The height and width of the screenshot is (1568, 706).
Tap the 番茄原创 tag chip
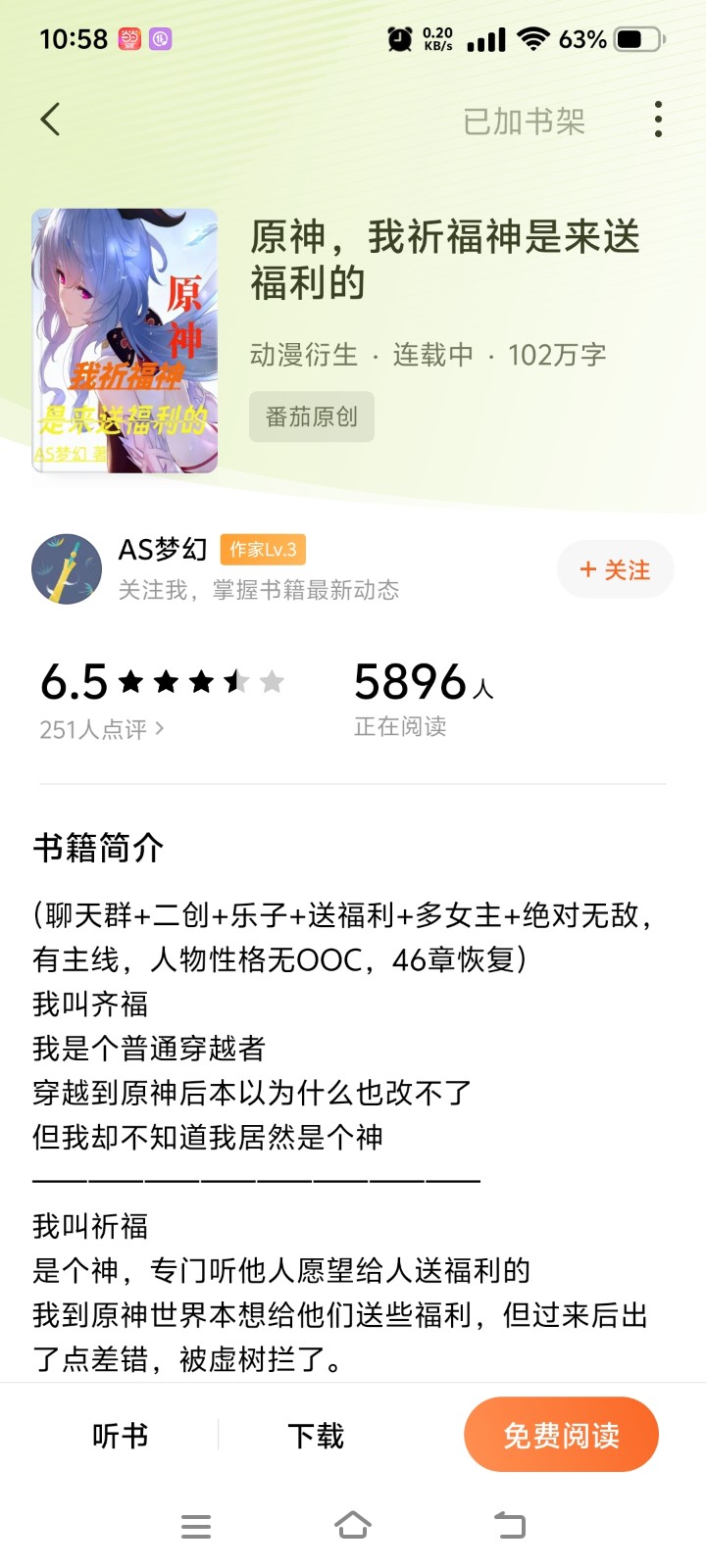click(x=311, y=417)
